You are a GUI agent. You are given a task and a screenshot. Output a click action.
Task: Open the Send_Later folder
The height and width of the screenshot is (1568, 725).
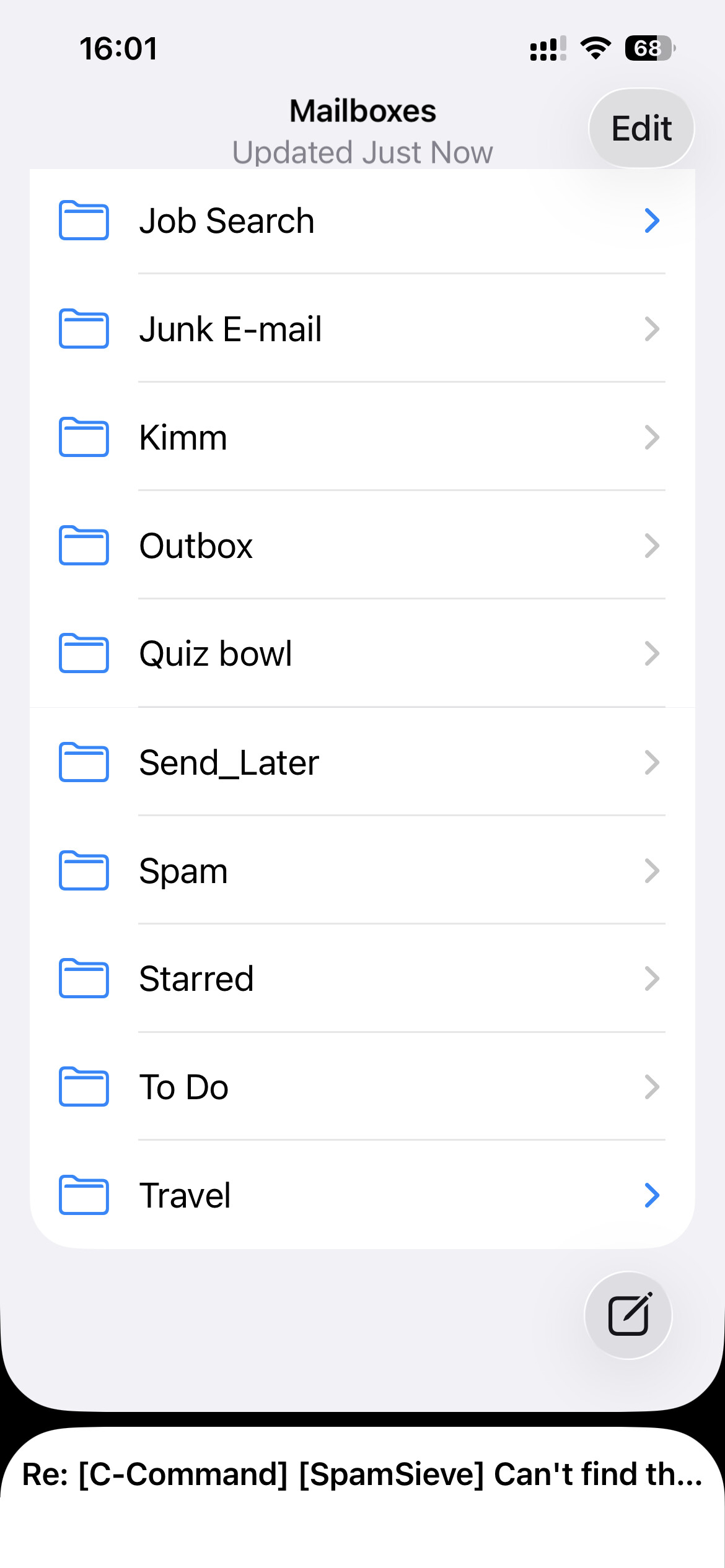(362, 762)
